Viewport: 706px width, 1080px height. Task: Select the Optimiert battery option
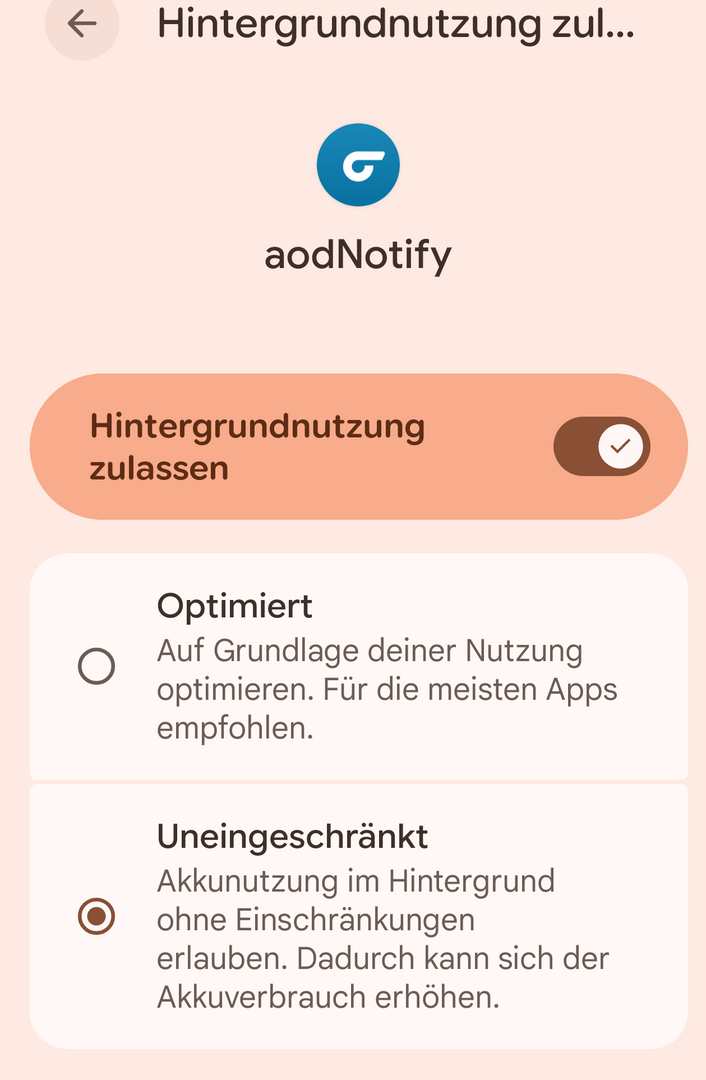coord(96,666)
